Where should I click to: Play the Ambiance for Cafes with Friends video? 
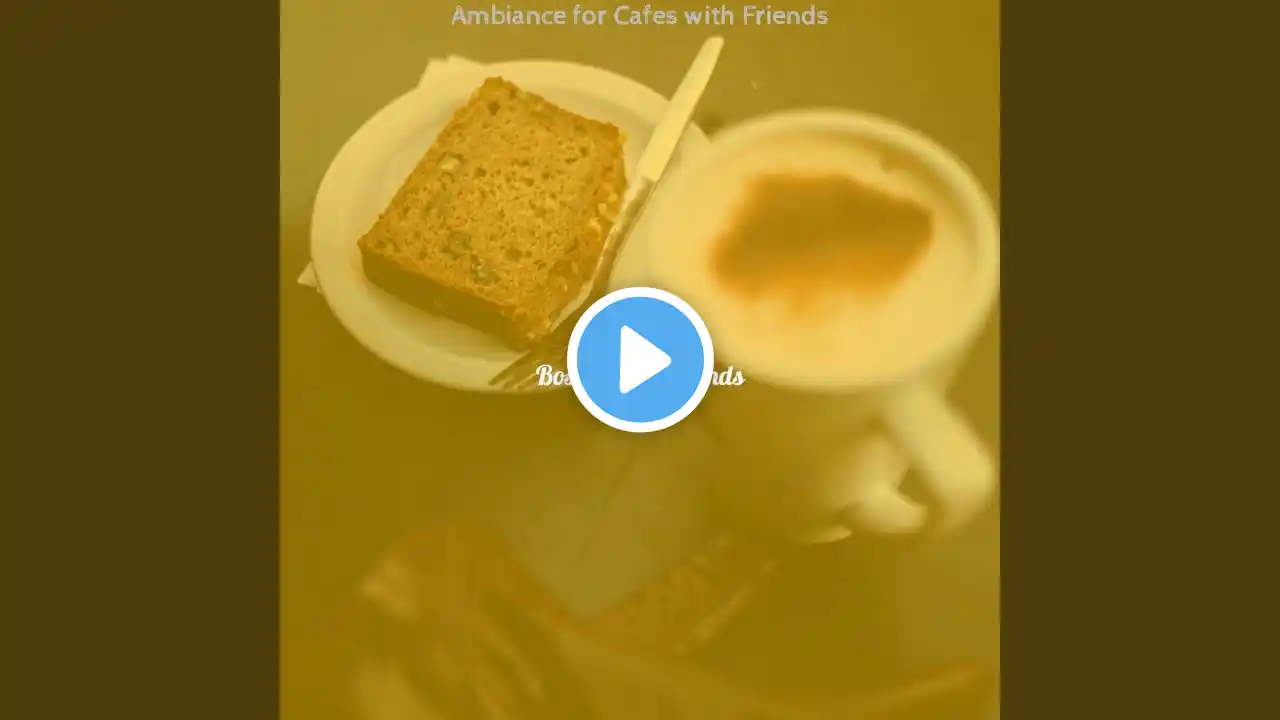(x=640, y=360)
